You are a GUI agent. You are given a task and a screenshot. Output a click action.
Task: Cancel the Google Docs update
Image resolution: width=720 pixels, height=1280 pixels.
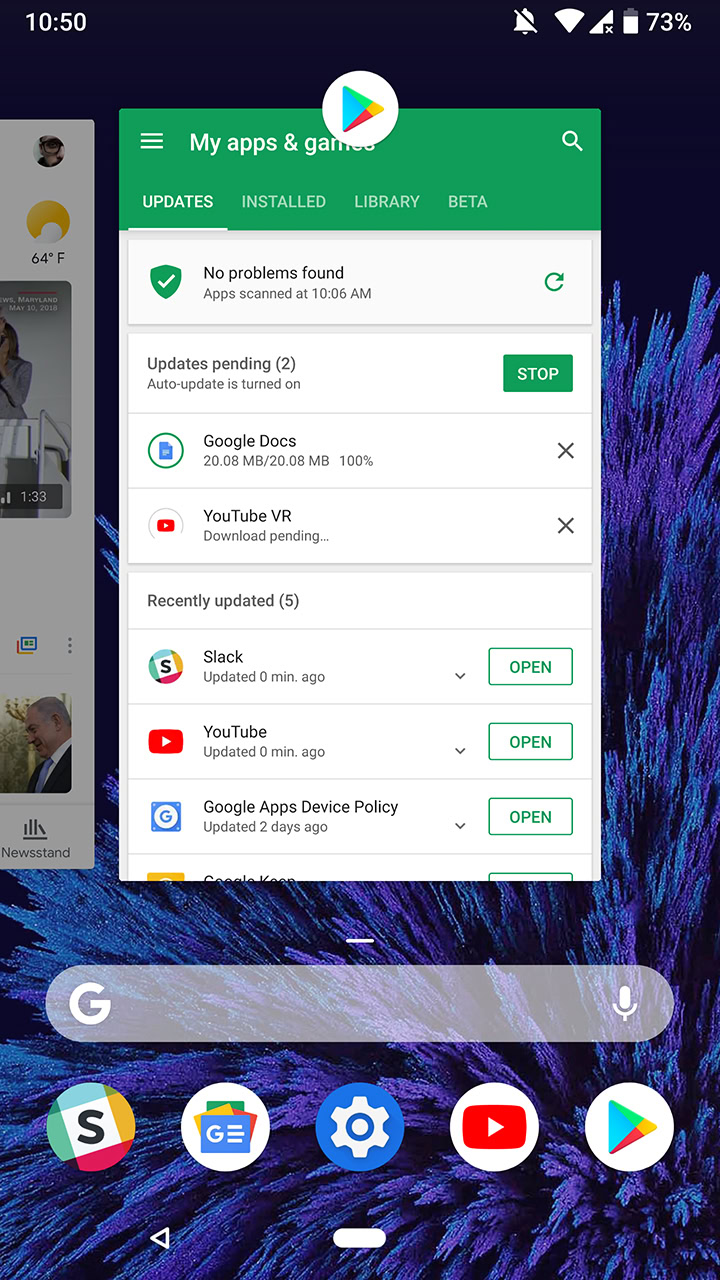tap(566, 451)
